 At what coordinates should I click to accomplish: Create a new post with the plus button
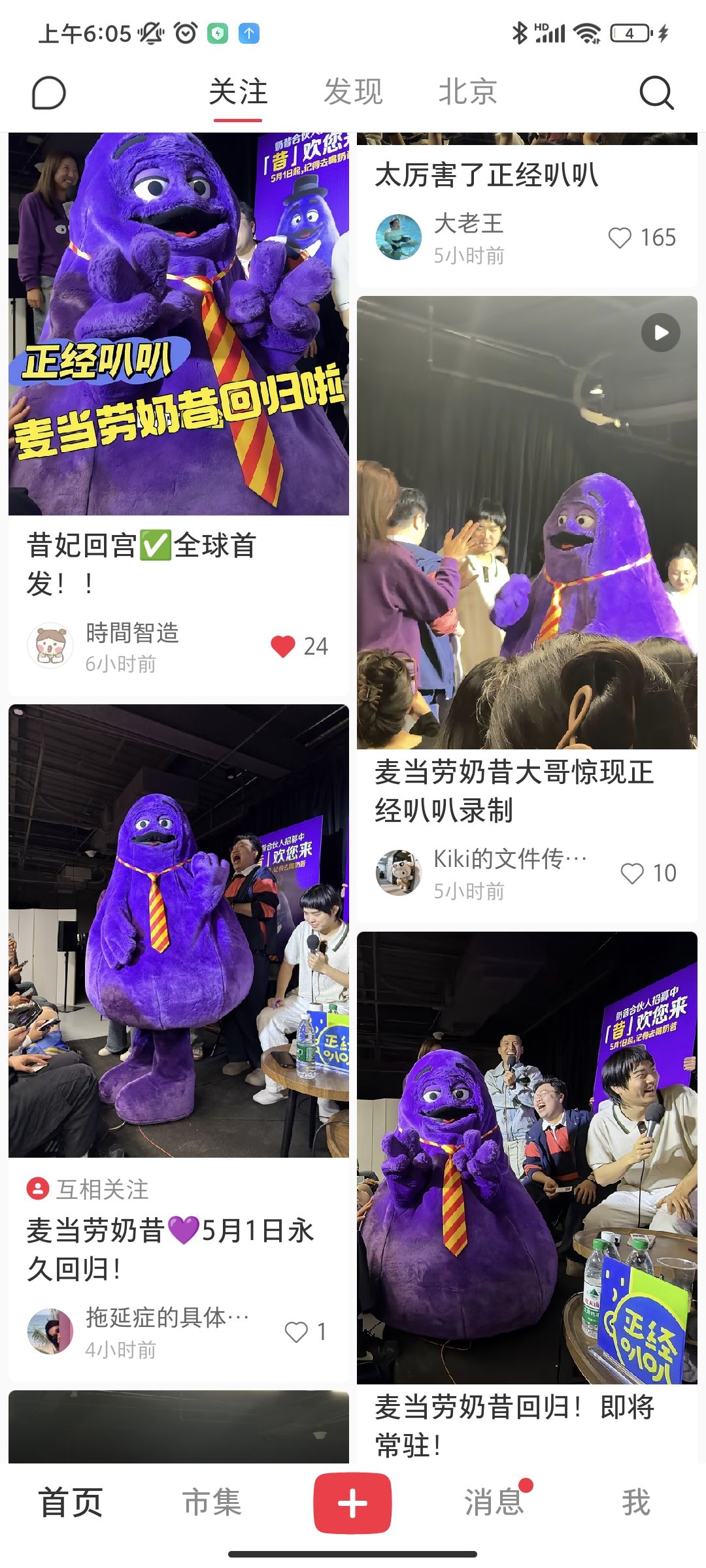click(352, 1503)
